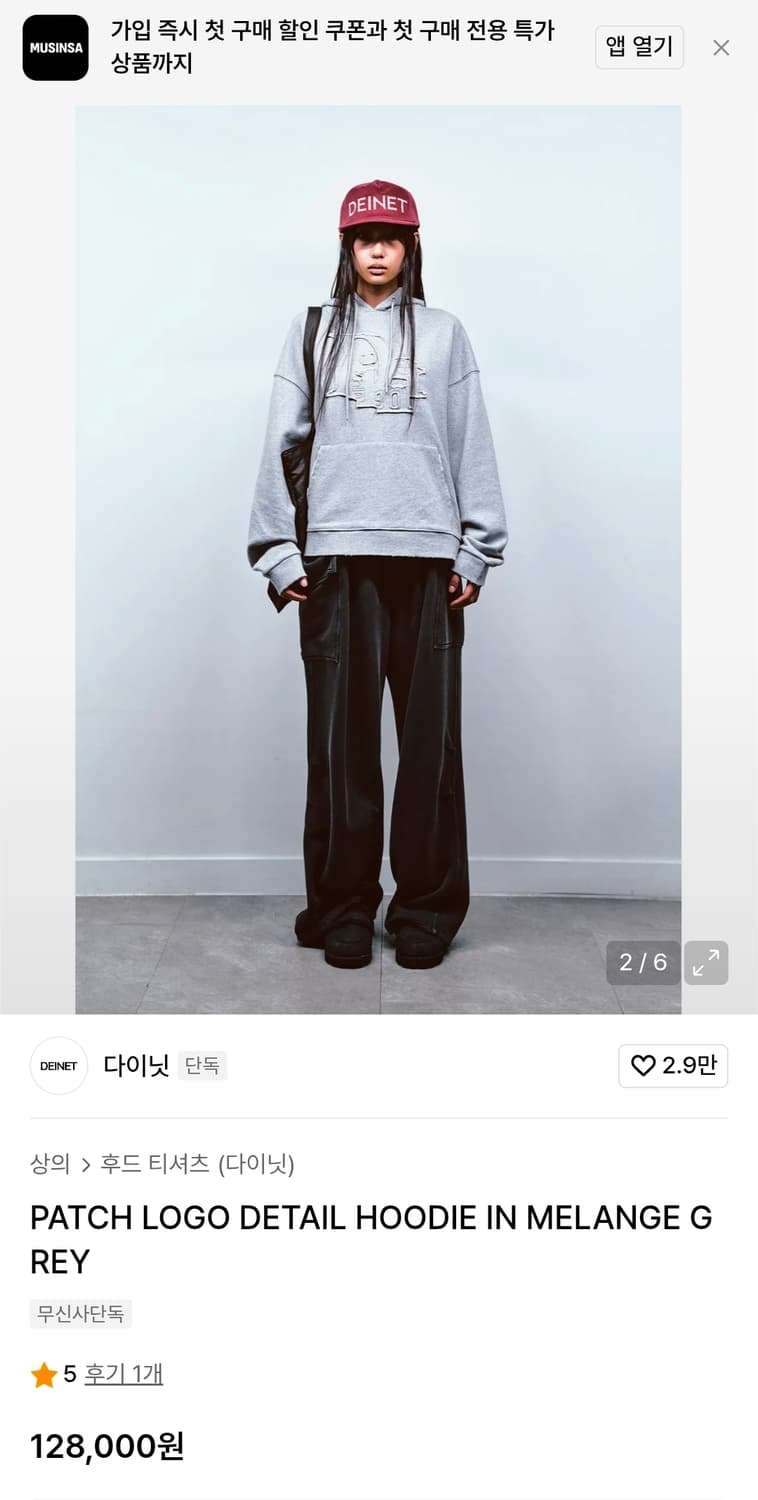The height and width of the screenshot is (1500, 758).
Task: Click the 단독 badge beside brand name
Action: click(x=200, y=1066)
